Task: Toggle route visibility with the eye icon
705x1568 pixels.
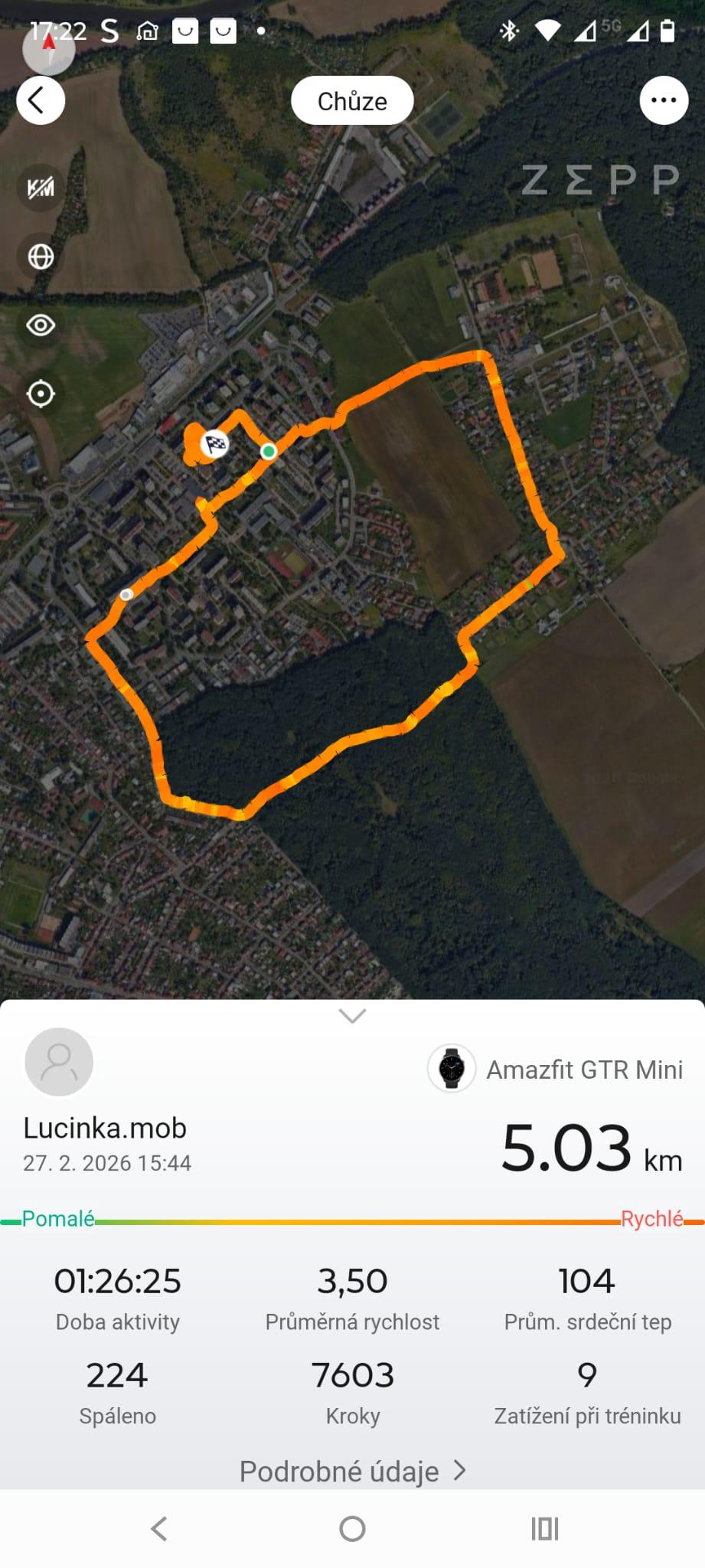Action: pos(41,325)
